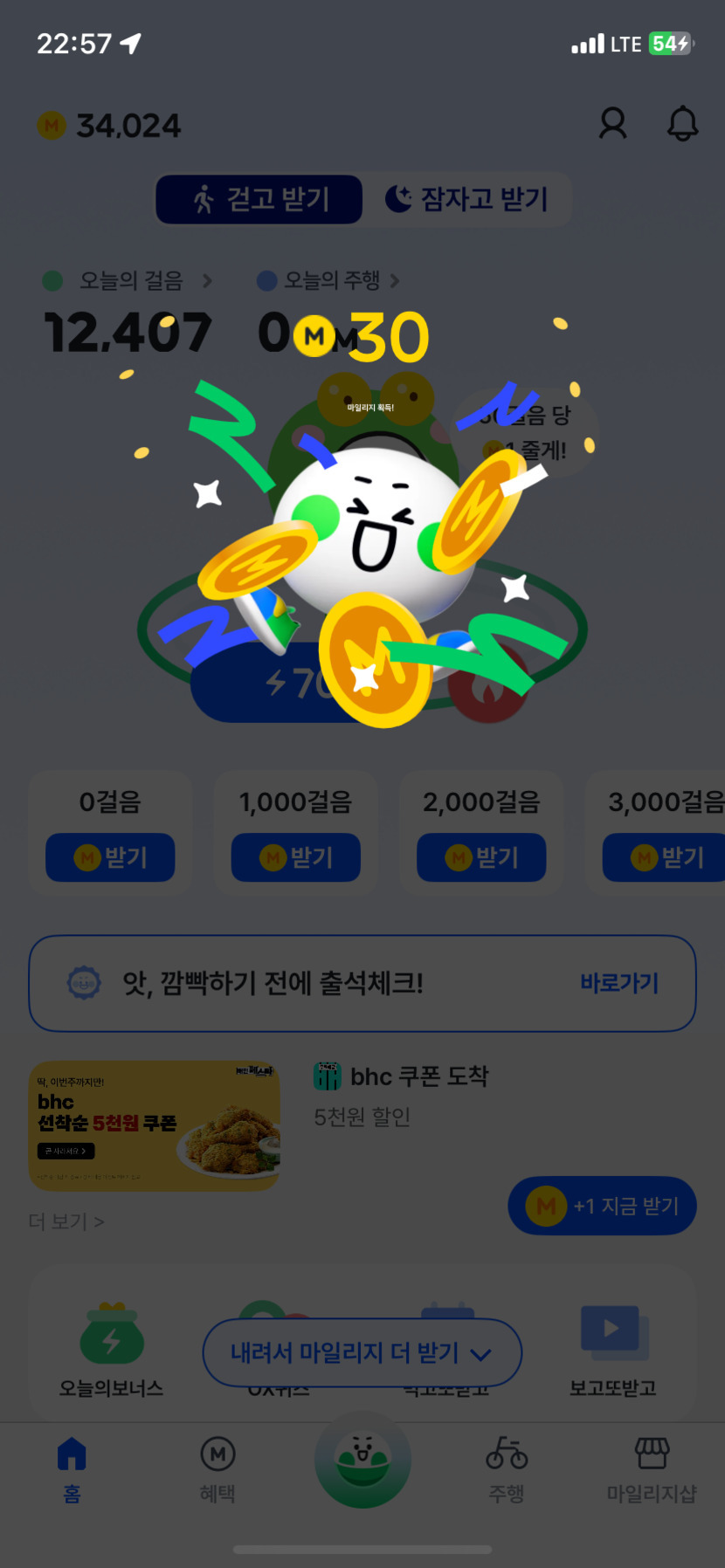Open the bhc 5천원 쿠폰 banner

coord(155,1125)
